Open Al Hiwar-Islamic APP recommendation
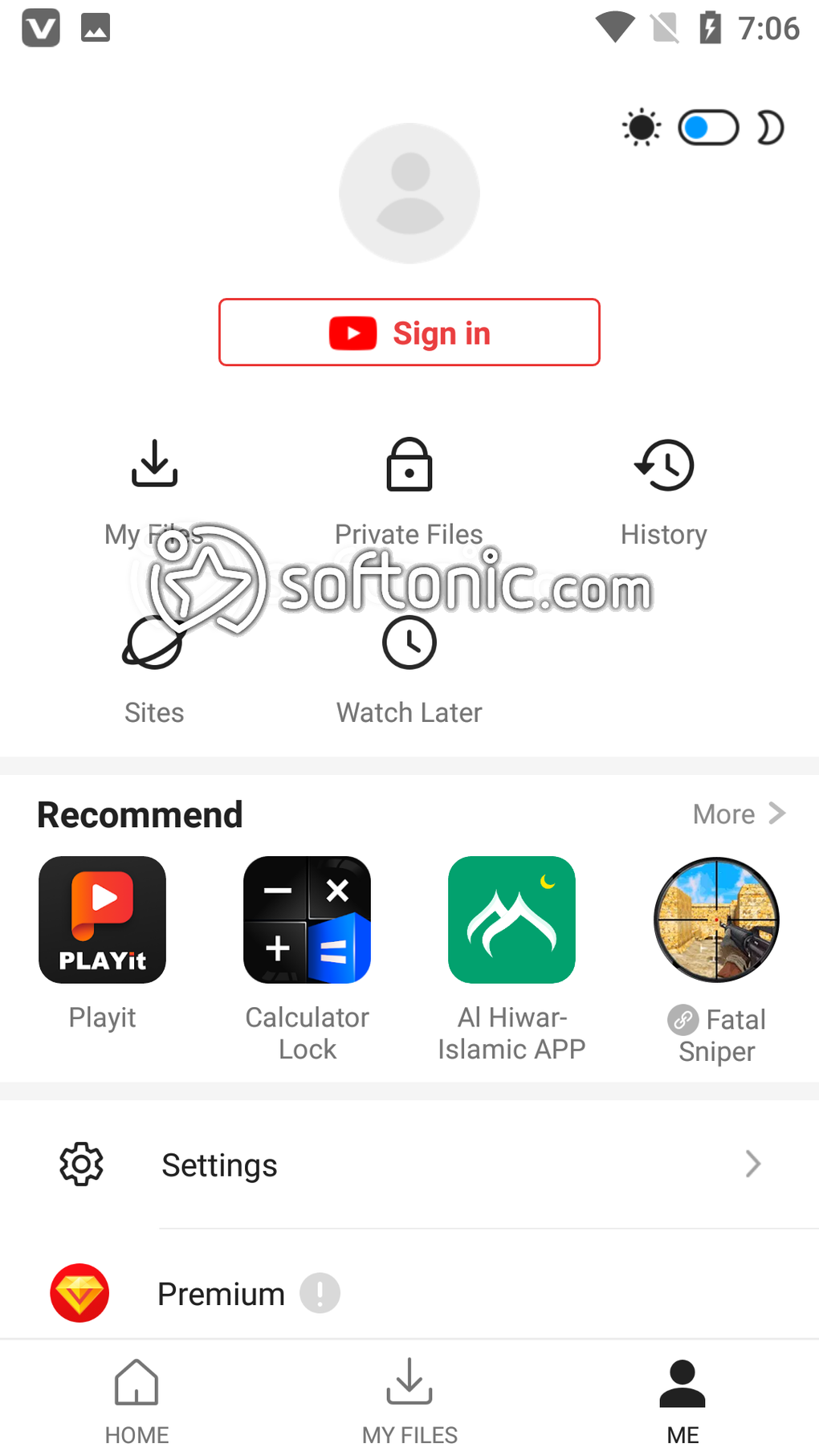 (x=511, y=920)
